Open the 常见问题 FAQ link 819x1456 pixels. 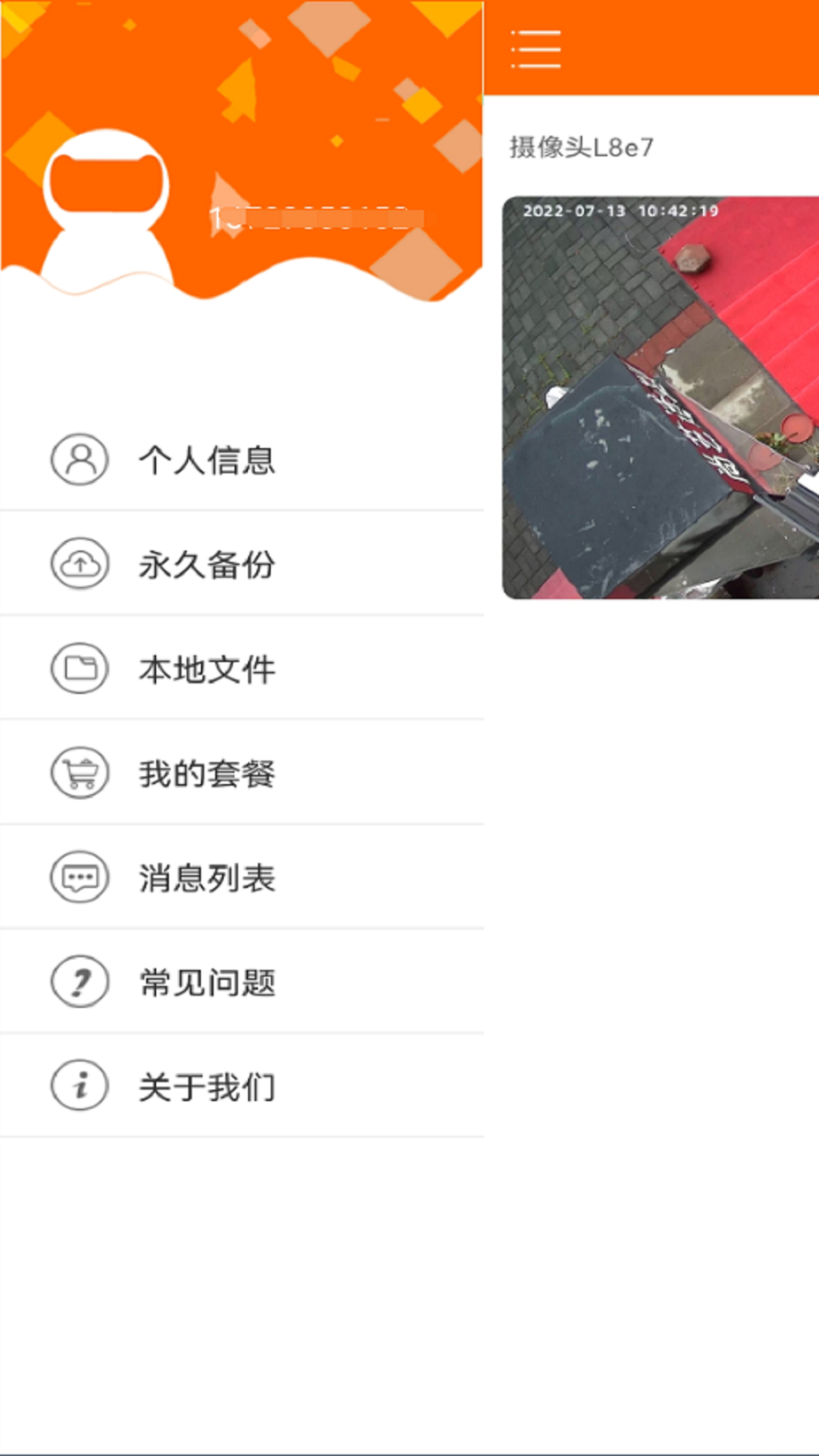(206, 984)
